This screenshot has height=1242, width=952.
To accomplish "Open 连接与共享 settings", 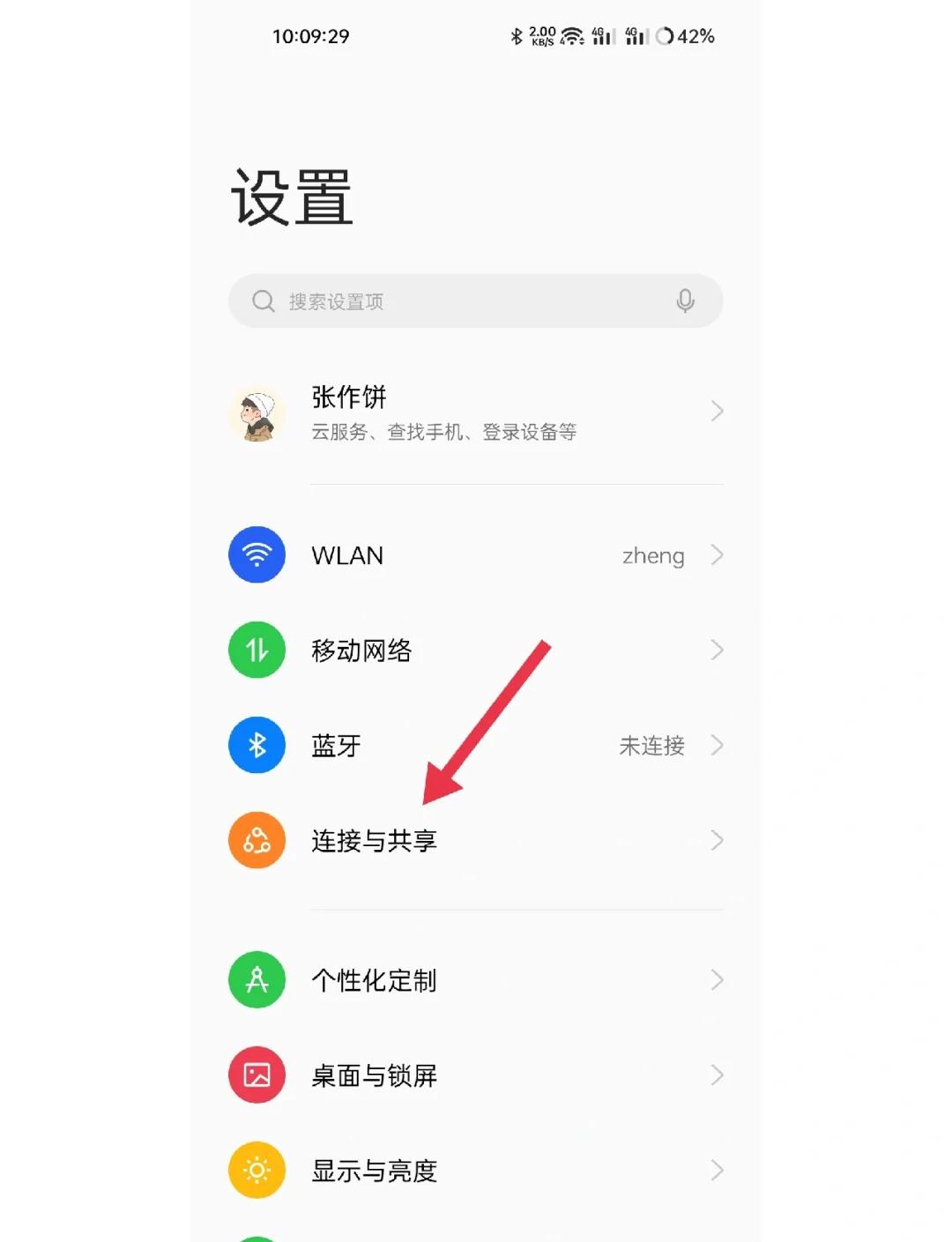I will click(476, 841).
